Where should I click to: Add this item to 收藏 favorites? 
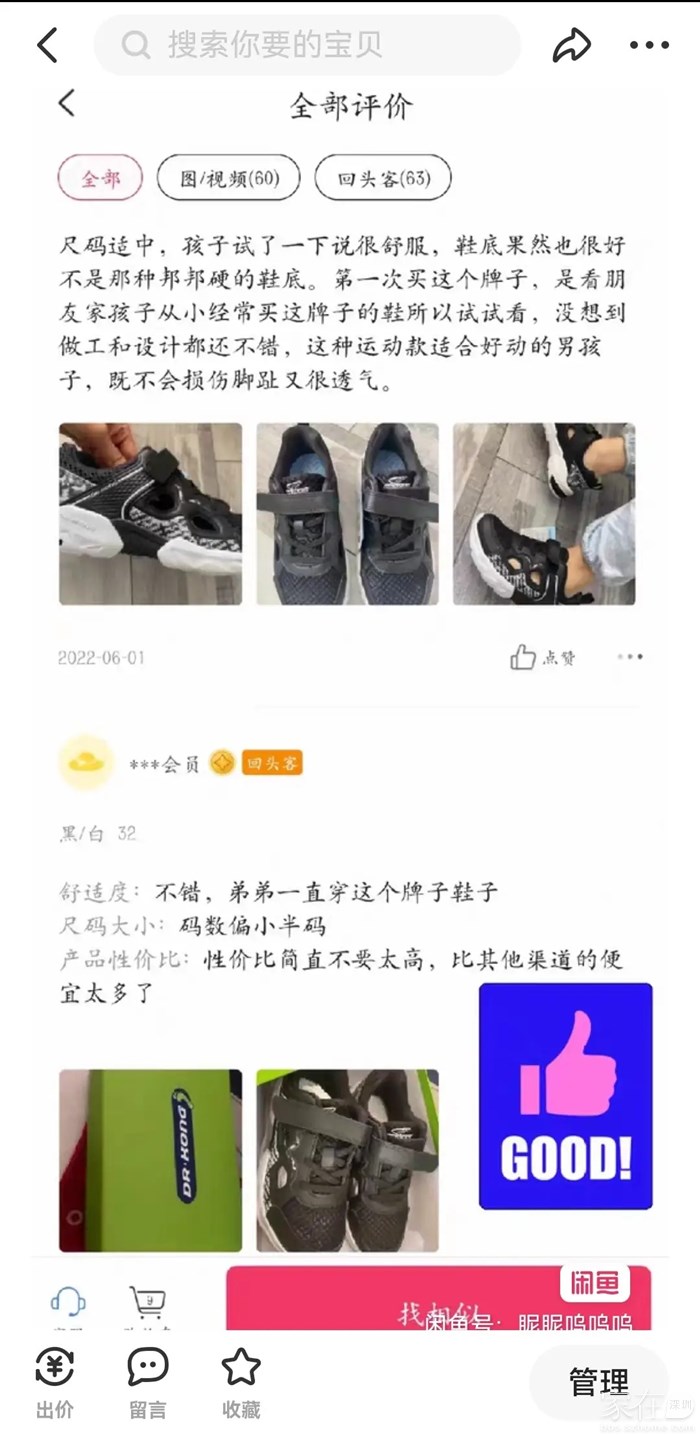(x=241, y=1383)
